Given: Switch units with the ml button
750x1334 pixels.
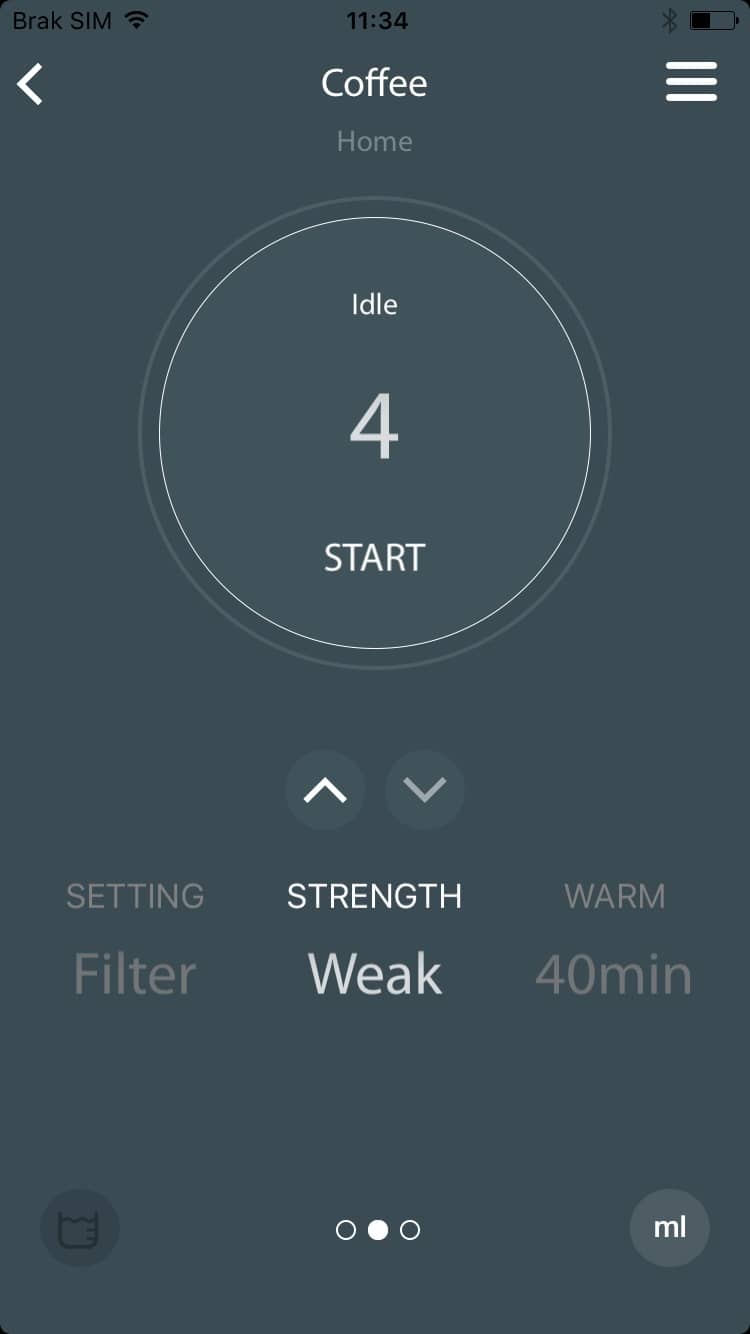Looking at the screenshot, I should point(670,1227).
